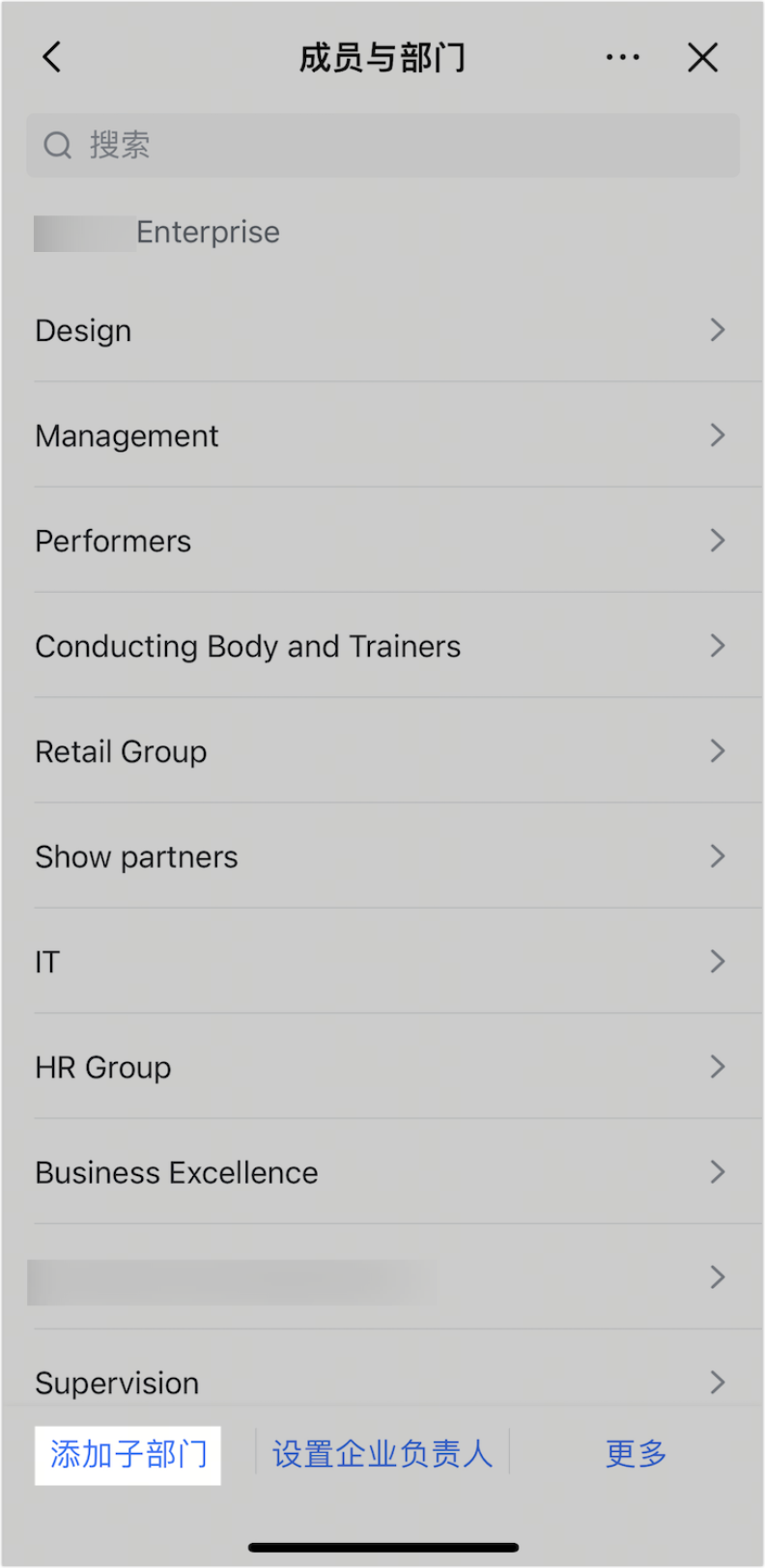Go back using the top-left arrow

pos(52,57)
